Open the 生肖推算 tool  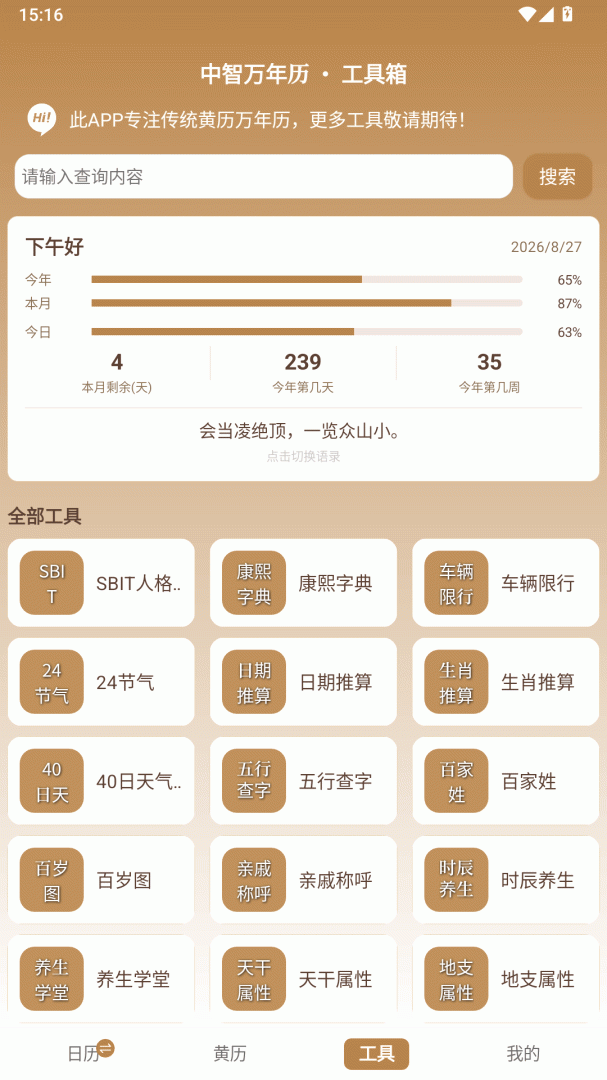(x=506, y=682)
